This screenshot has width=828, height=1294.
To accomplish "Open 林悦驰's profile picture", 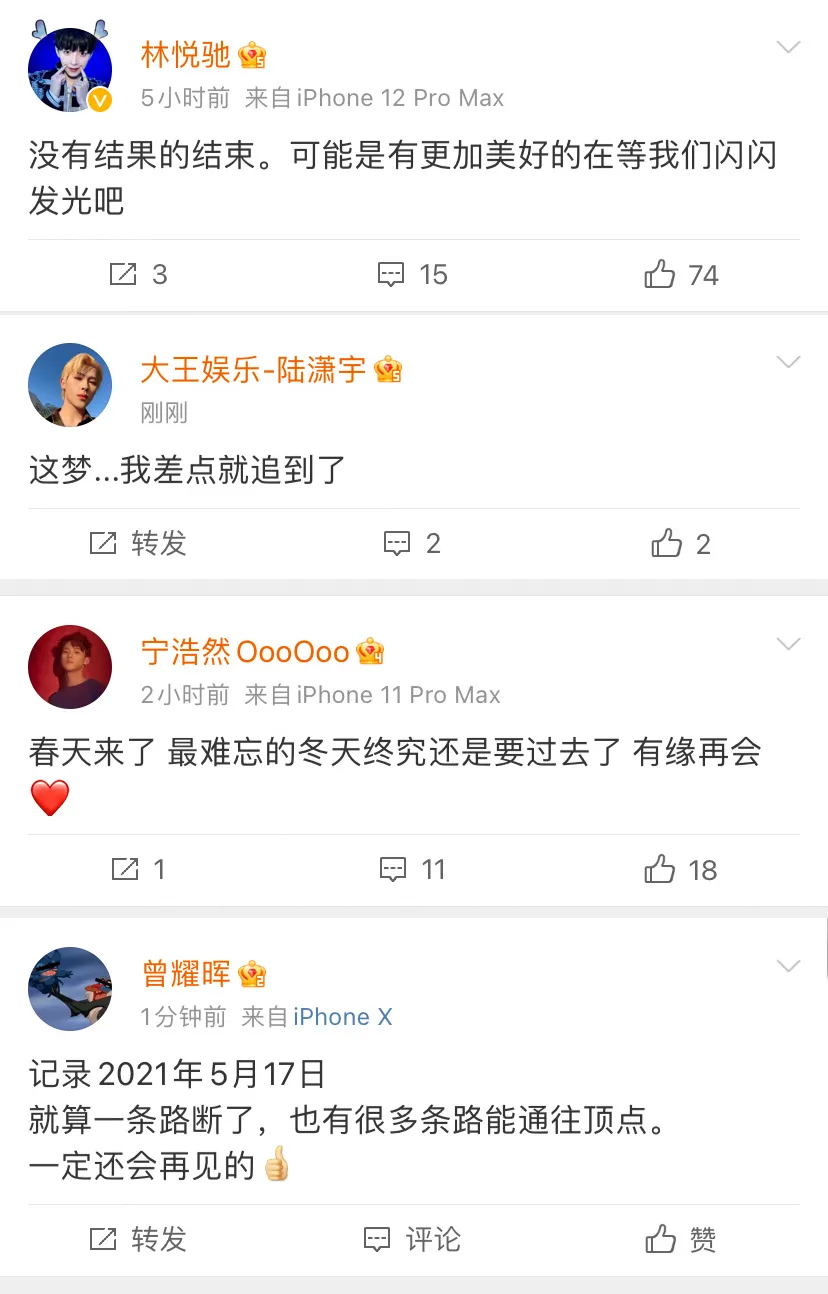I will pos(69,70).
